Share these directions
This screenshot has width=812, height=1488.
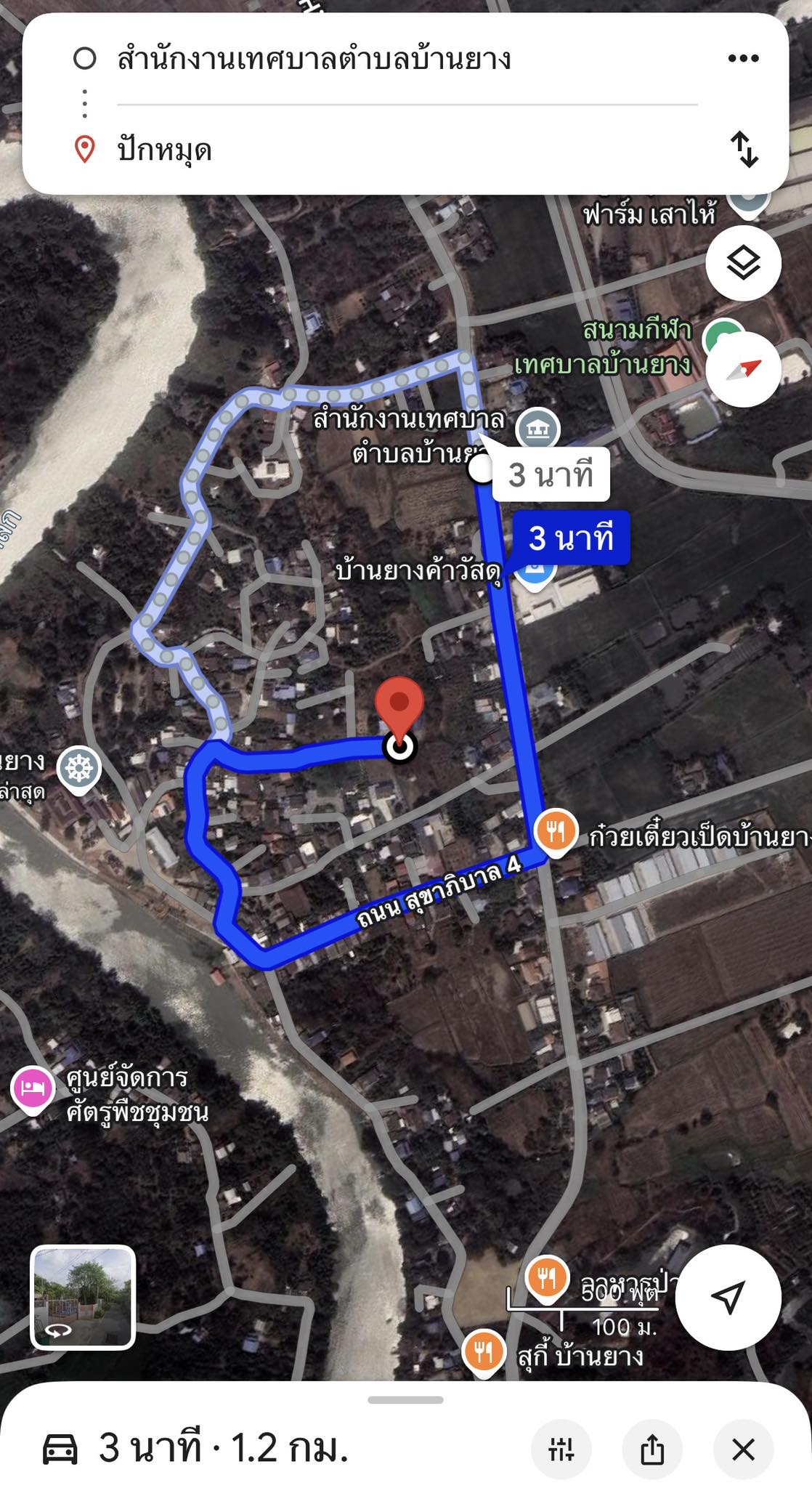652,1449
